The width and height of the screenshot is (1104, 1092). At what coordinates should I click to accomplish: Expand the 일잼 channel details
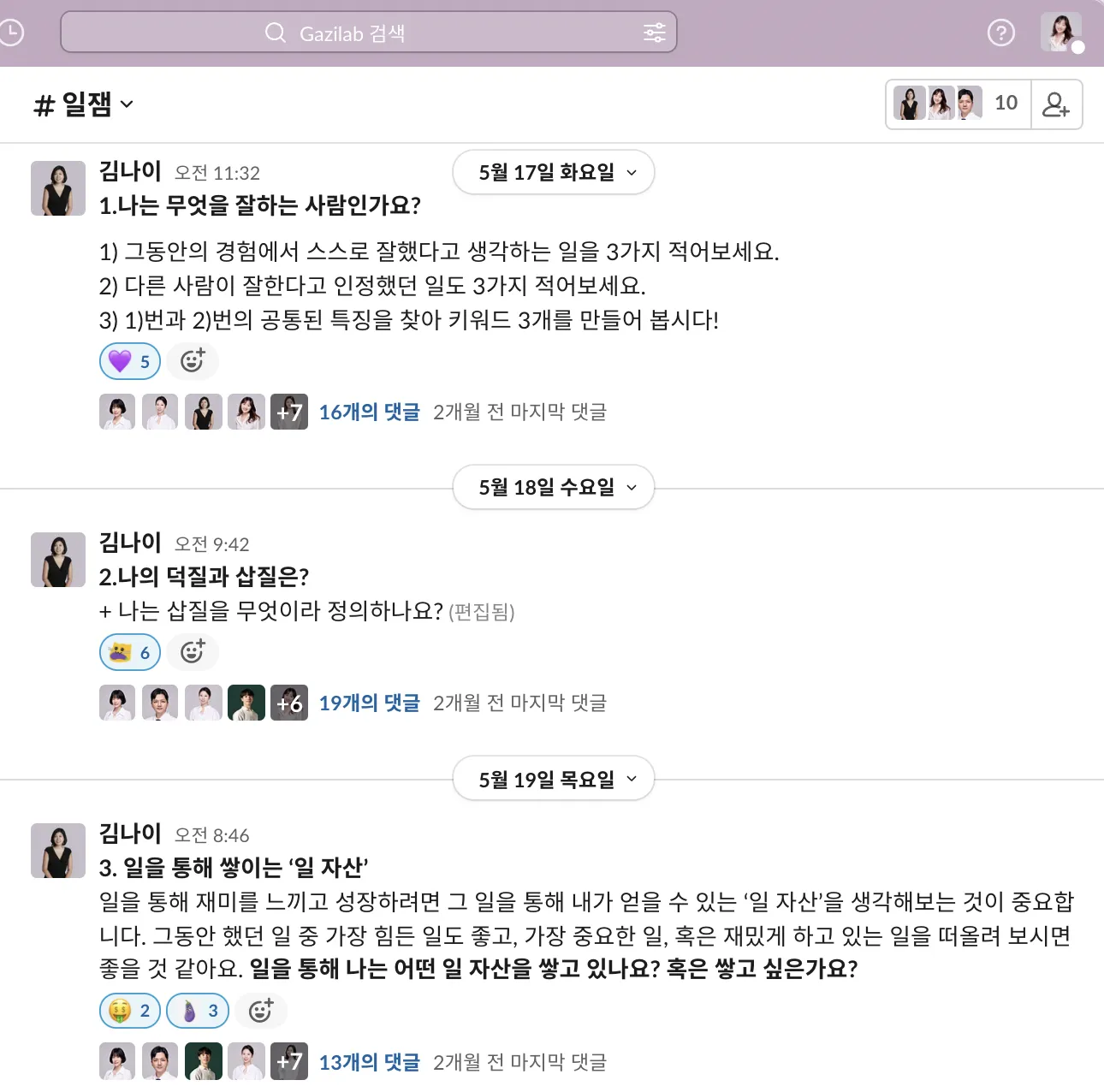coord(84,104)
